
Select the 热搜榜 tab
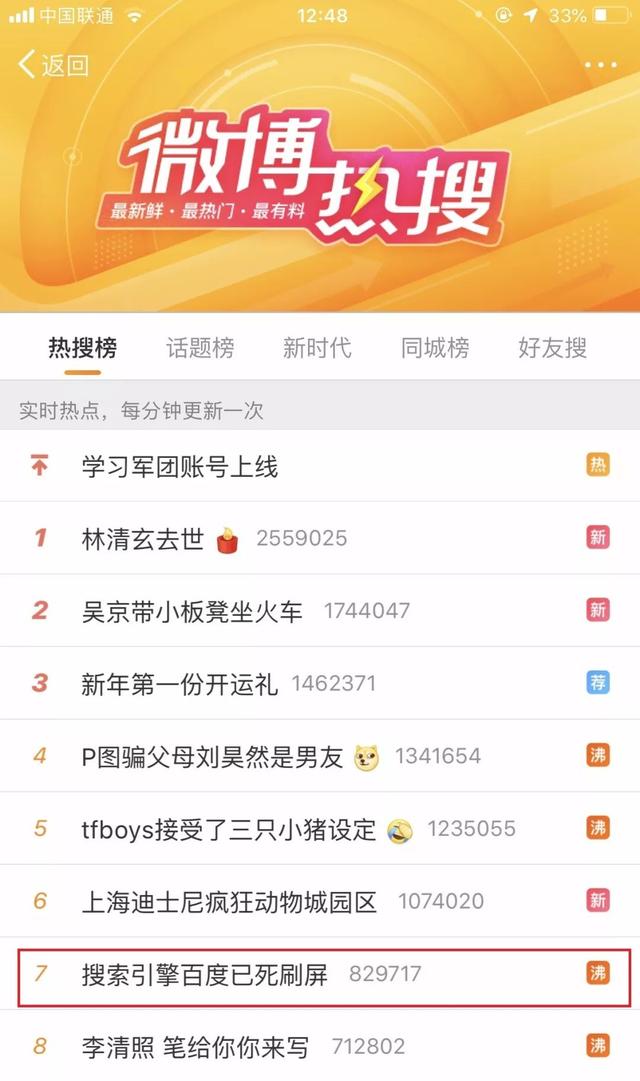(x=82, y=348)
